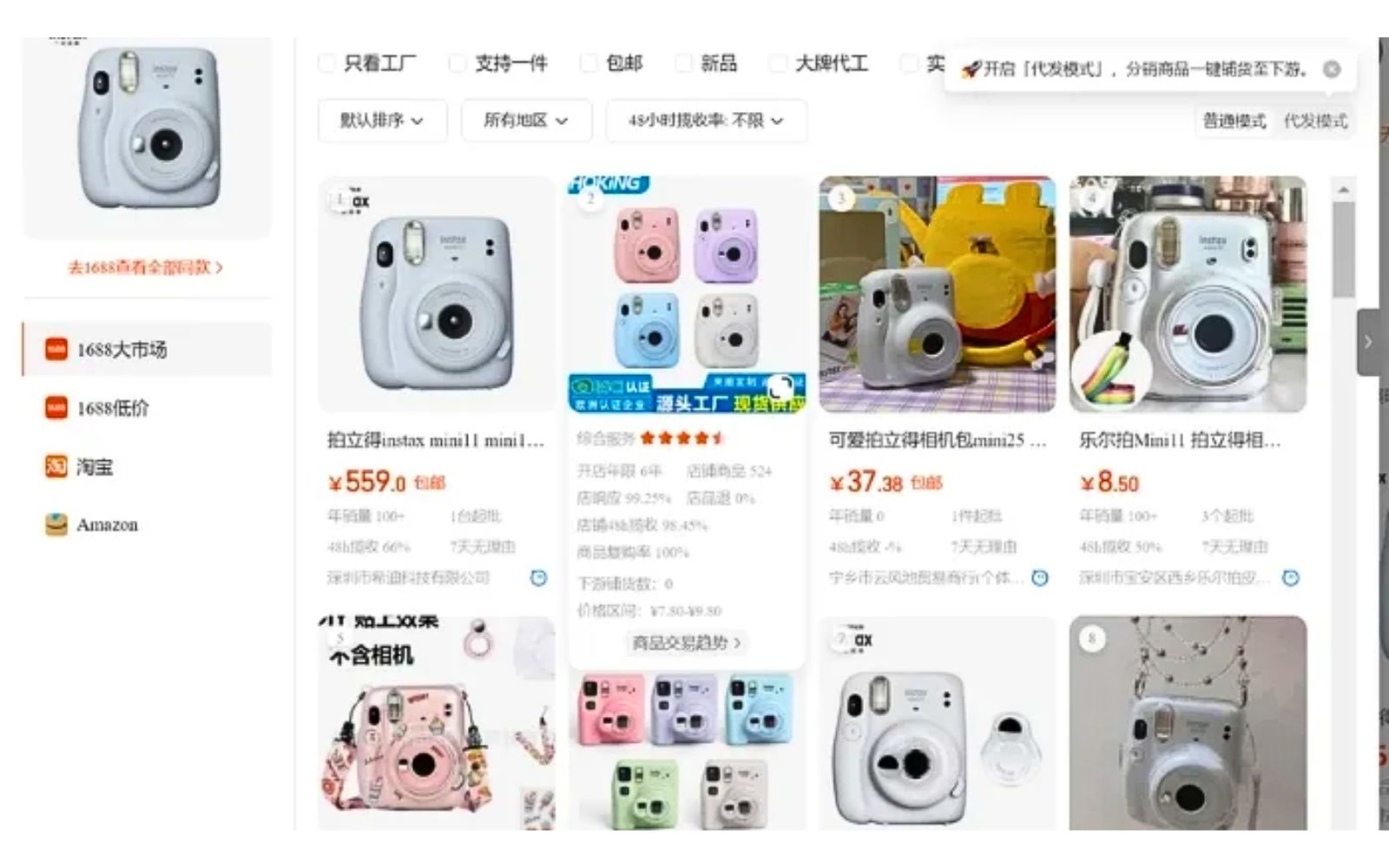Open the ¥559.0 instax mini11 product
Screen dimensions: 1389x868
(x=436, y=295)
